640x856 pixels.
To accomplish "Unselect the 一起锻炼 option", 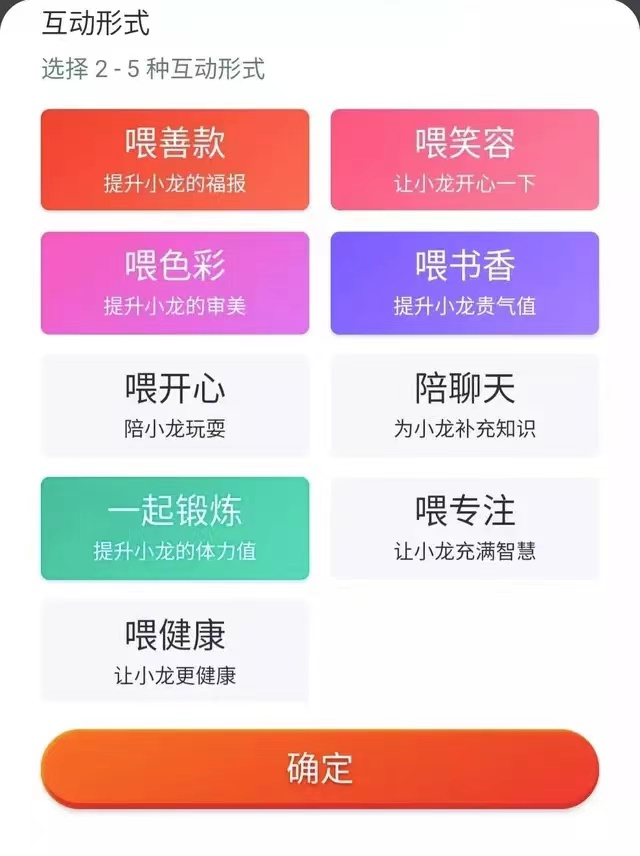I will pyautogui.click(x=175, y=528).
